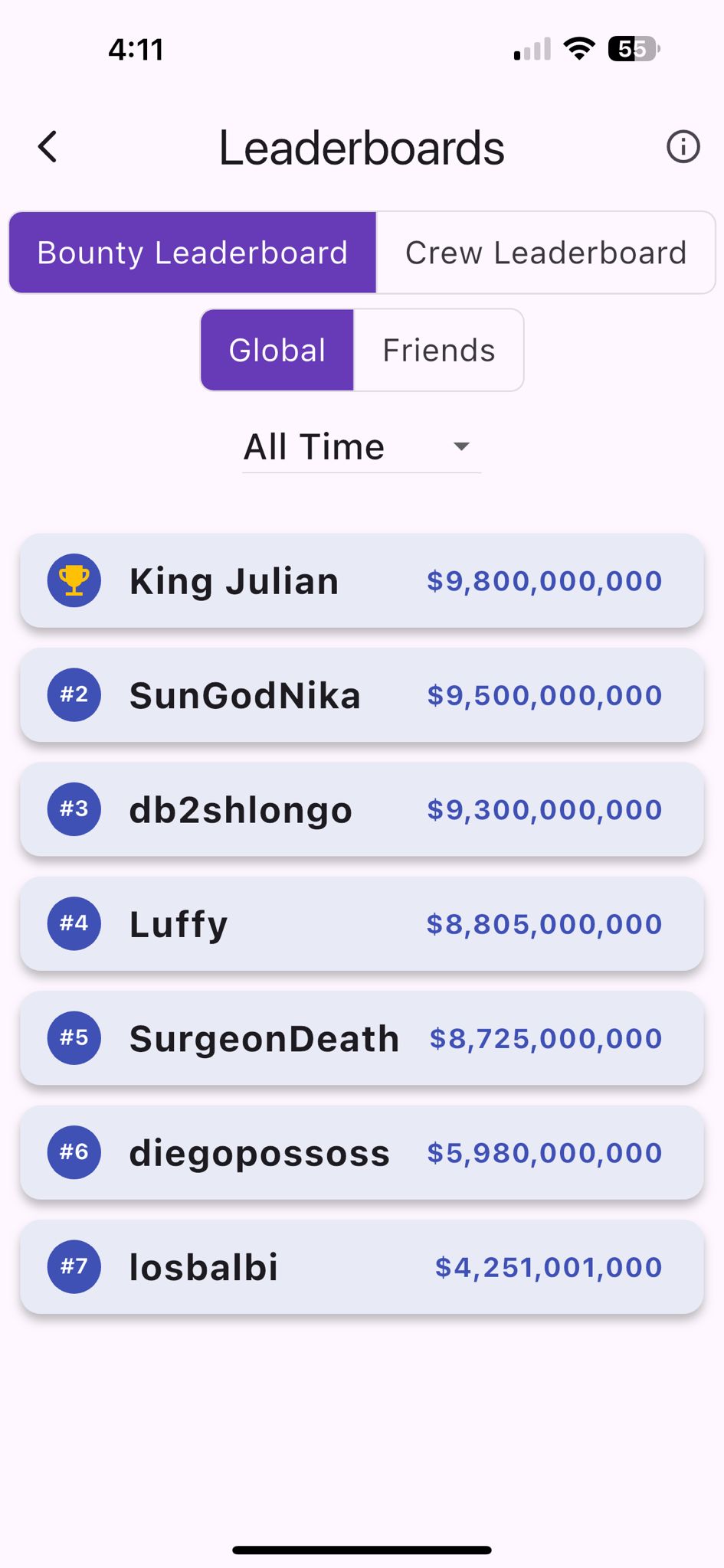Tap the #2 rank badge next to SunGodNika
This screenshot has height=1568, width=724.
pyautogui.click(x=74, y=695)
